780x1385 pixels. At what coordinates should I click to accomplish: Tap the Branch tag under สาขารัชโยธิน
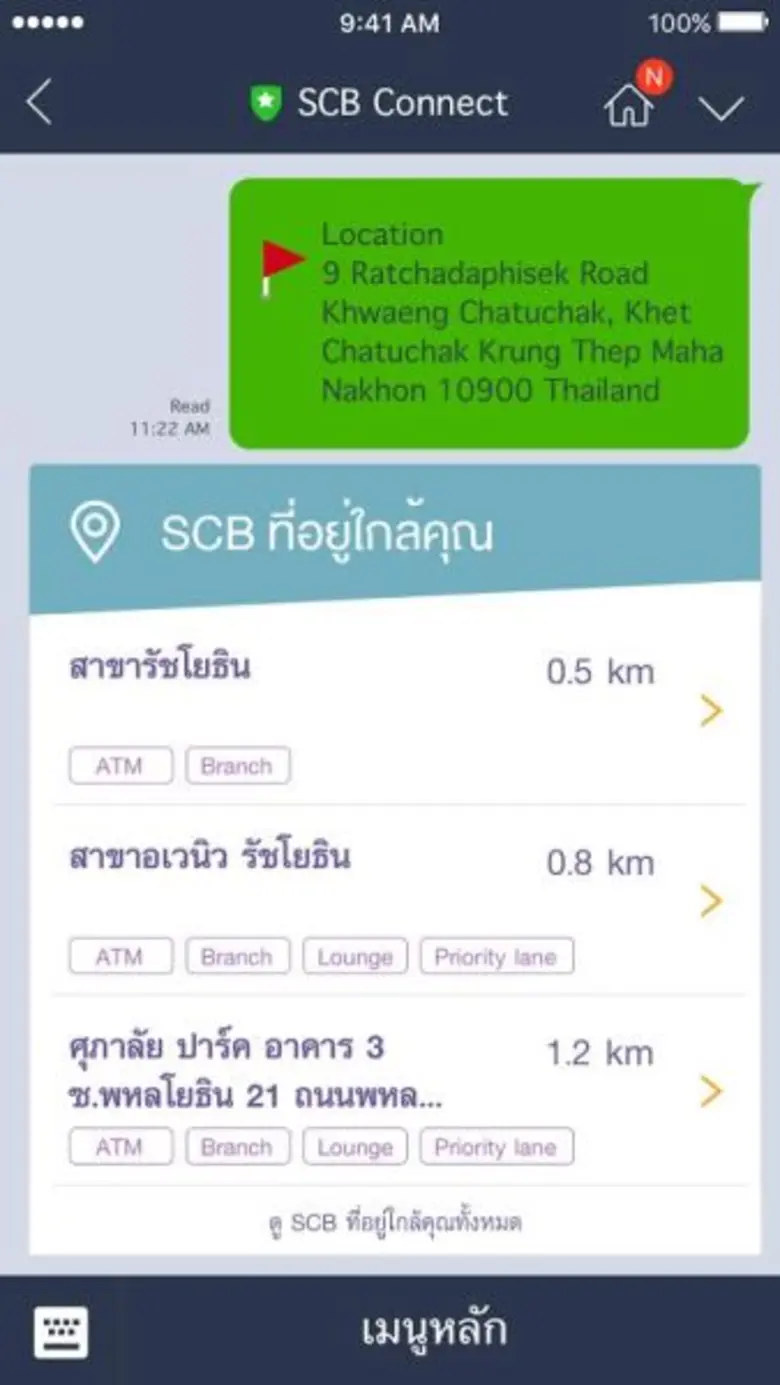pos(238,765)
